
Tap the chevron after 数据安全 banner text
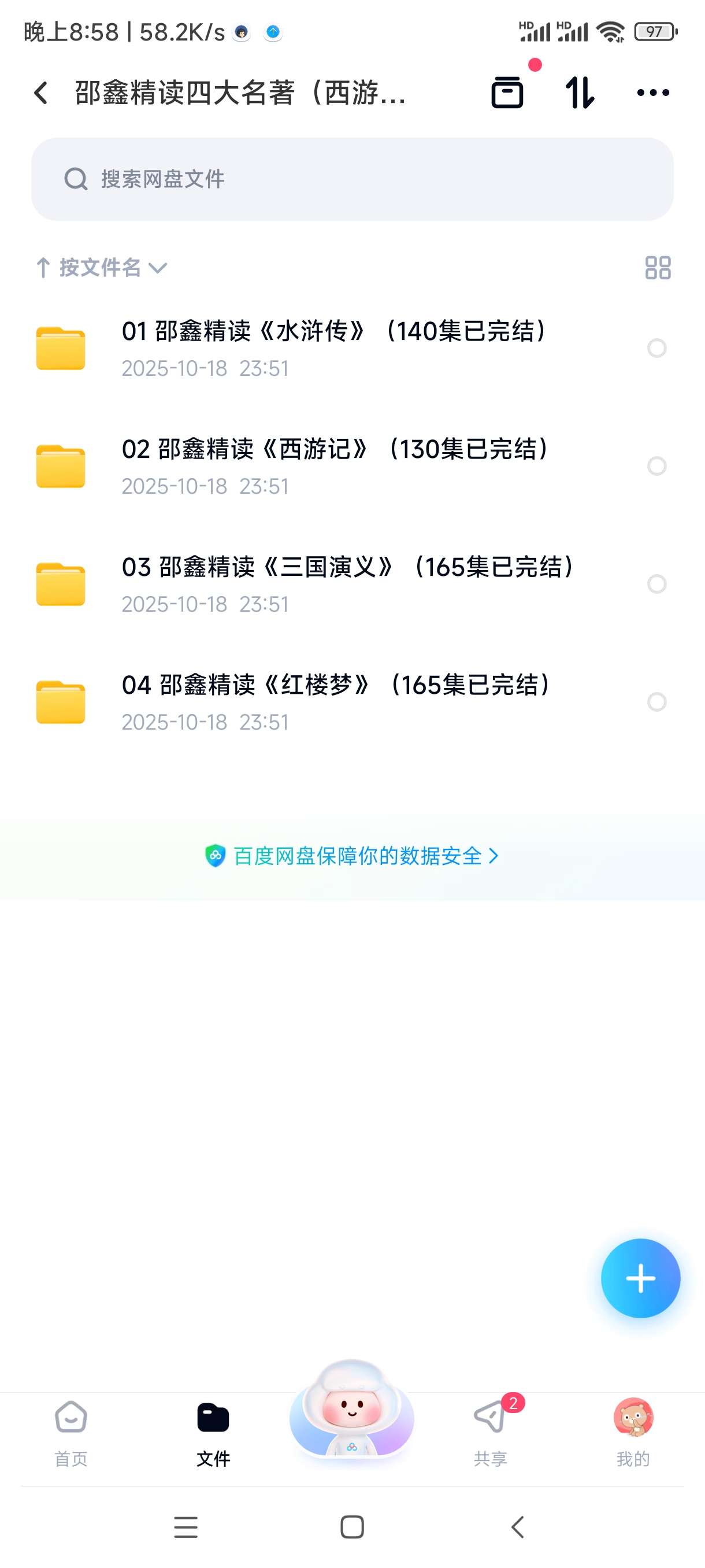493,855
